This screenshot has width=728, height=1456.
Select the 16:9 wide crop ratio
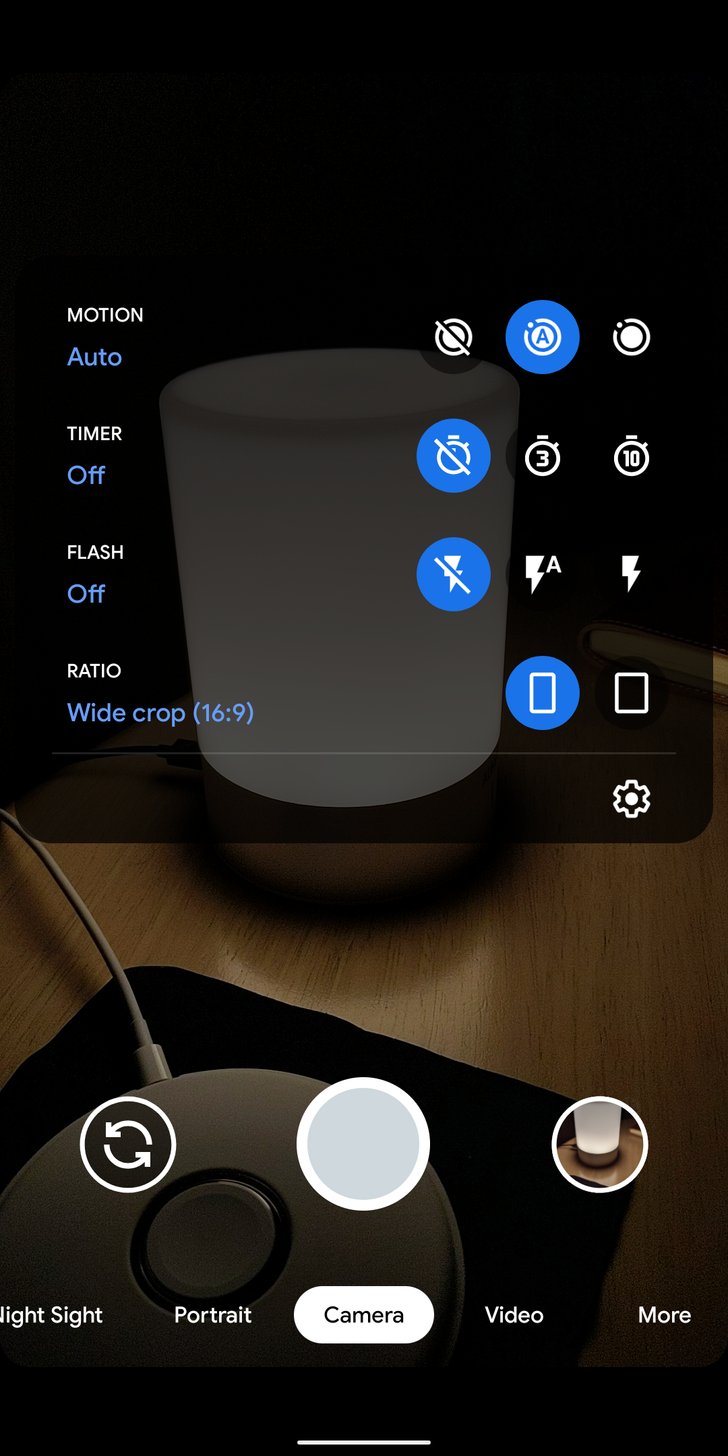click(542, 693)
